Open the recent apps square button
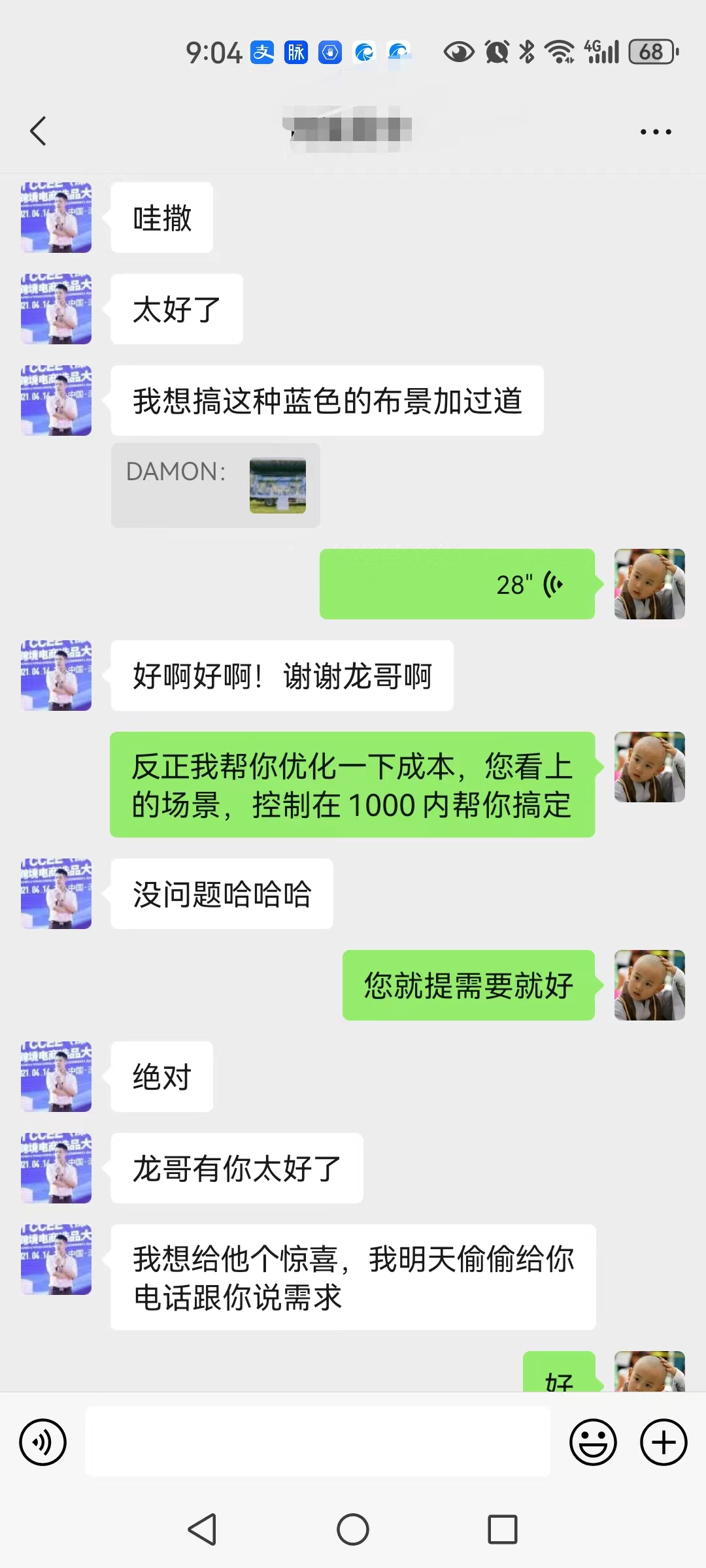This screenshot has height=1568, width=706. coord(503,1529)
